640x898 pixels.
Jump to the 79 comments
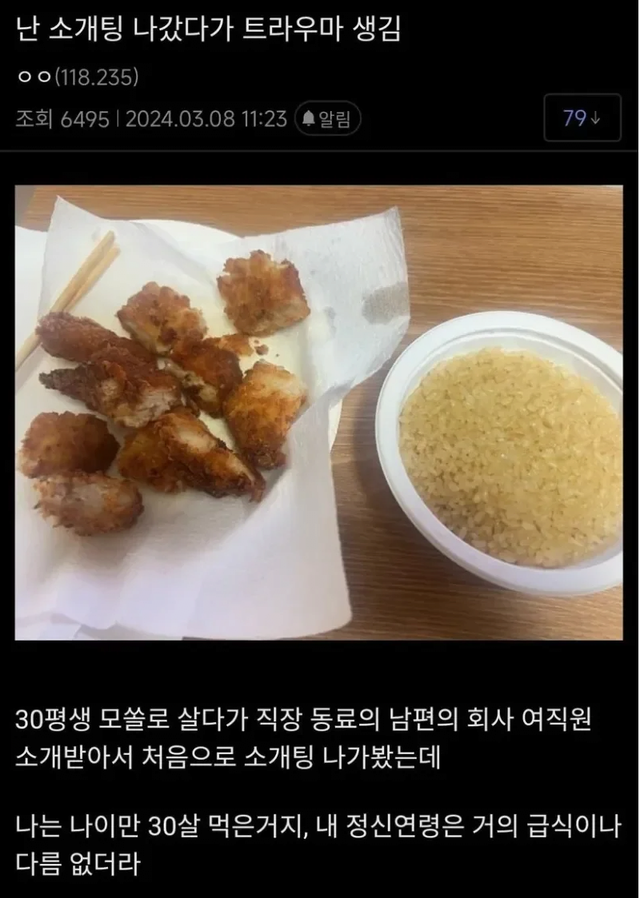point(580,118)
